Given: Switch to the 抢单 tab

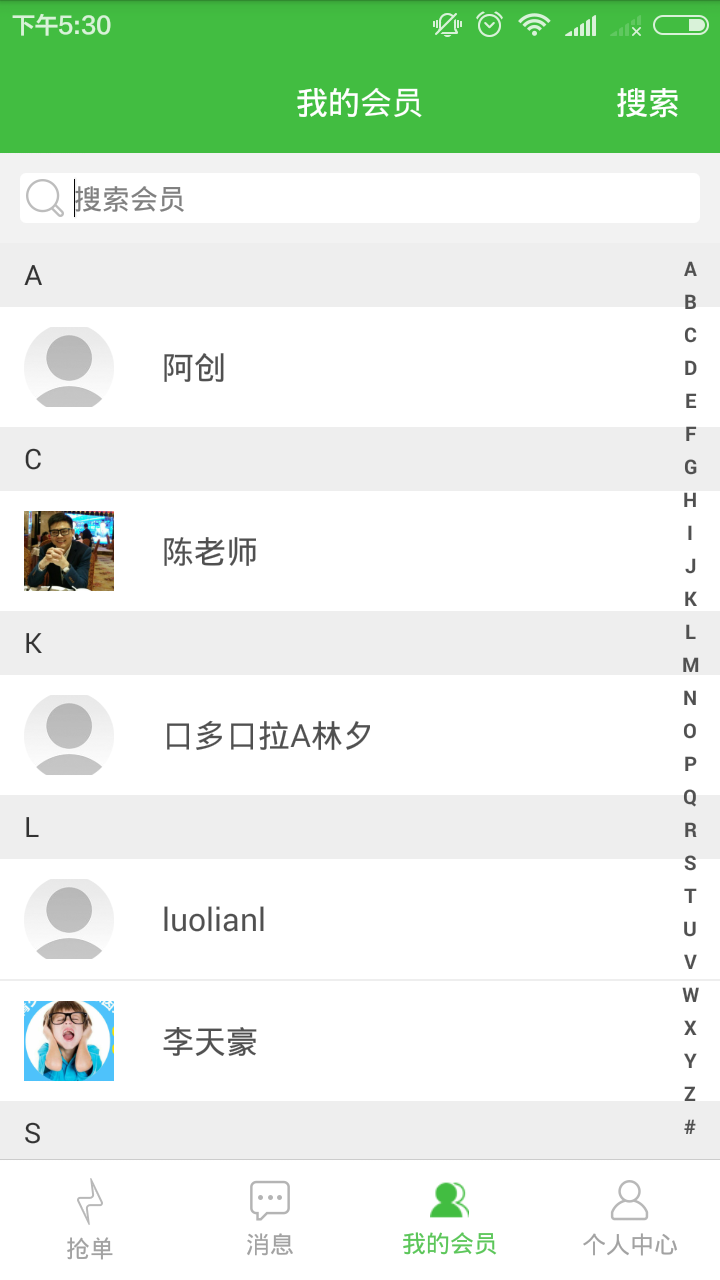Looking at the screenshot, I should pyautogui.click(x=90, y=1218).
